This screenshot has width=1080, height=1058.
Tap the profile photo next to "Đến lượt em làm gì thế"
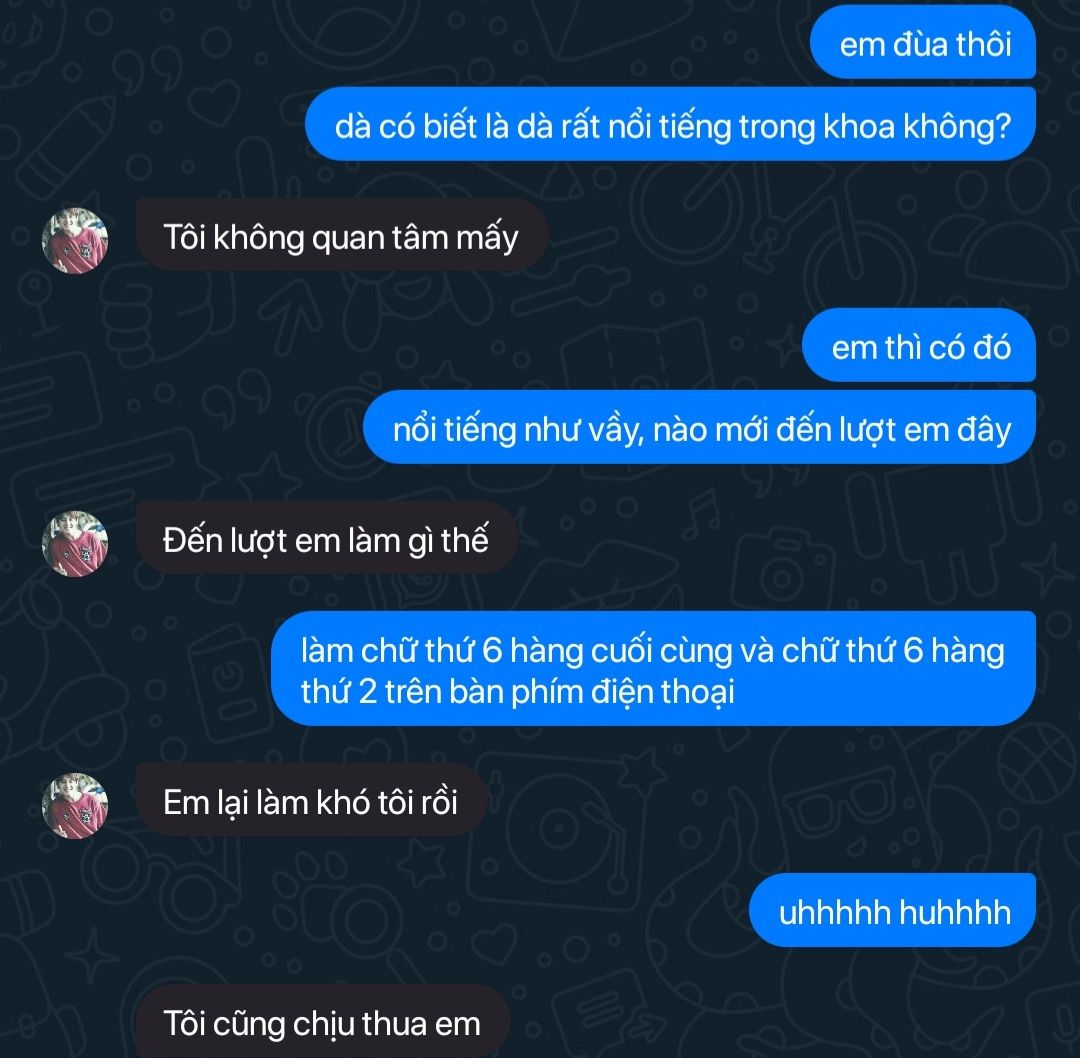(x=75, y=543)
